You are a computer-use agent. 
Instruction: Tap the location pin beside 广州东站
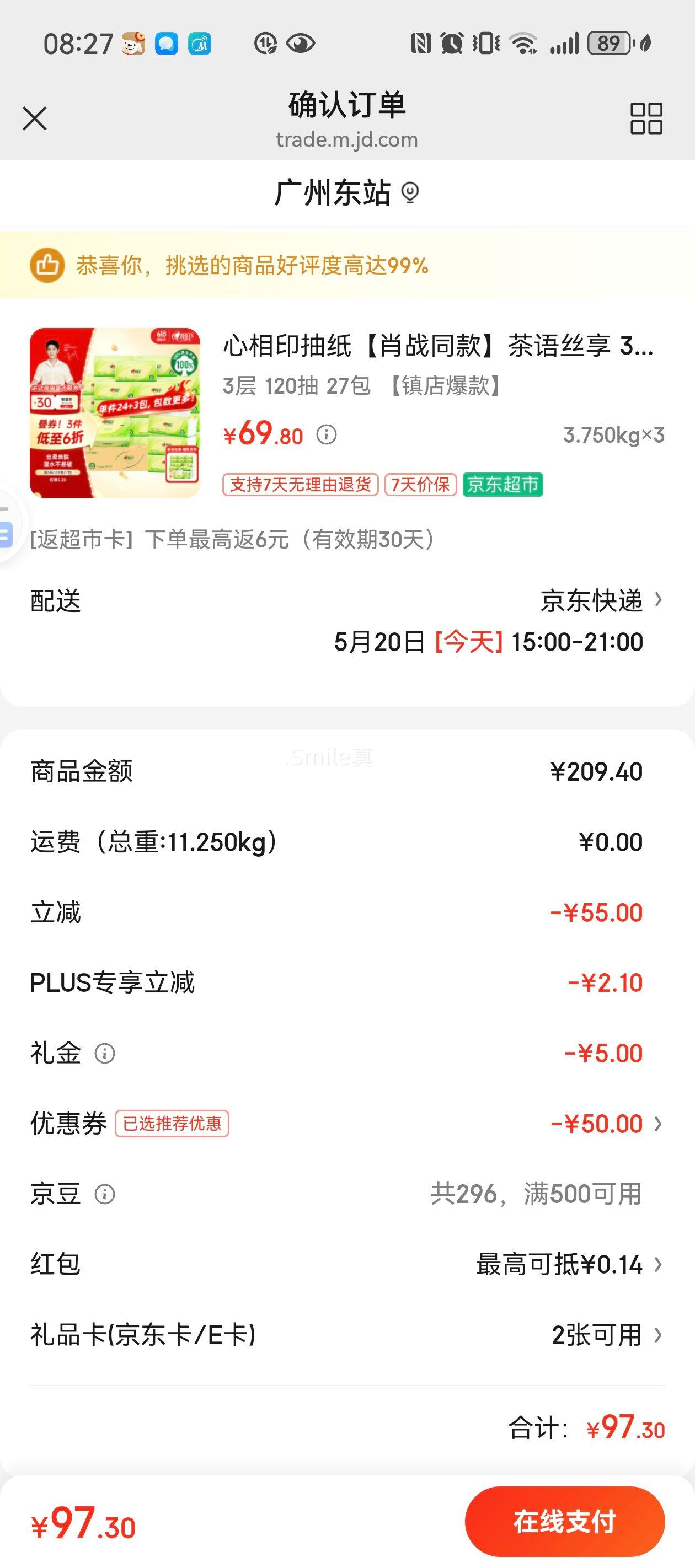(410, 194)
